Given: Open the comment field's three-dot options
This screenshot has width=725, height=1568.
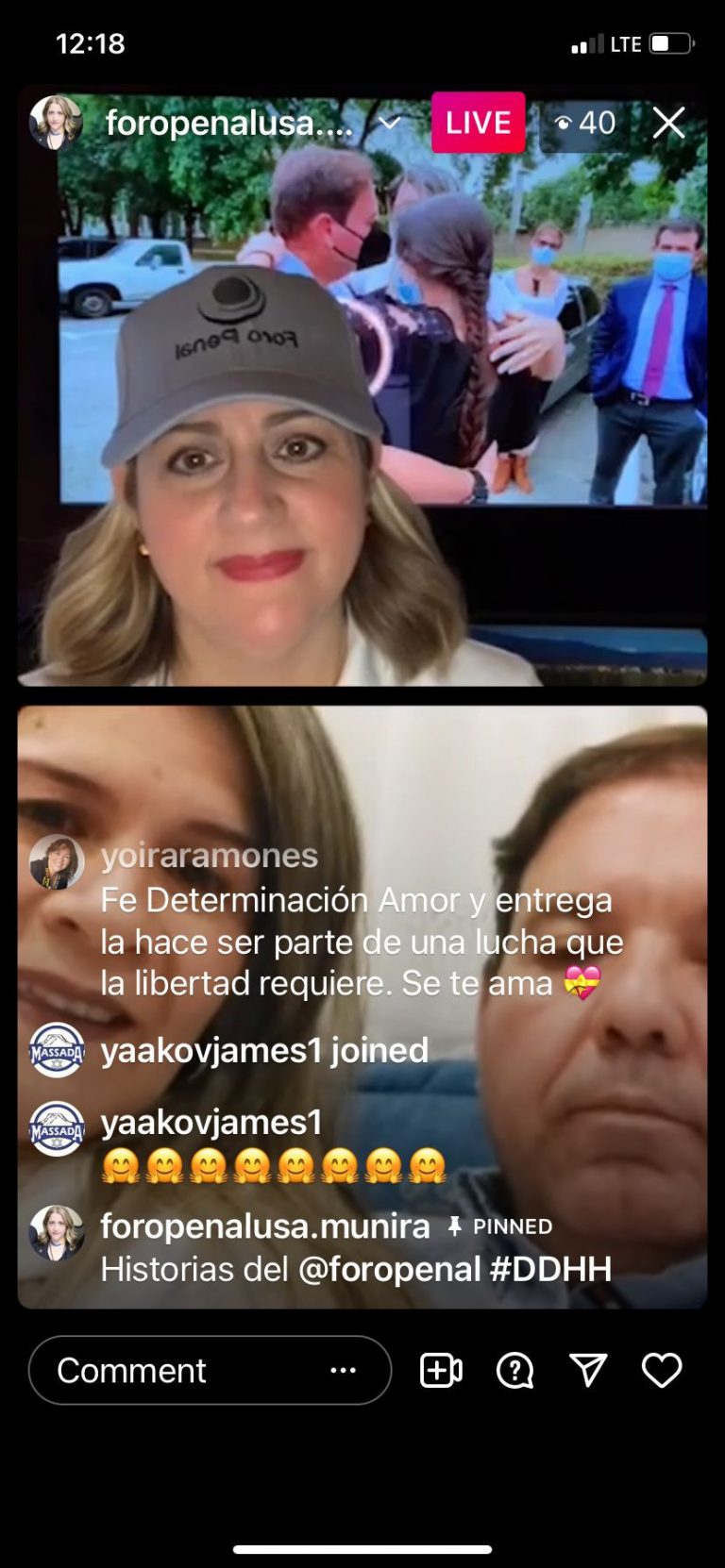Looking at the screenshot, I should [344, 1370].
